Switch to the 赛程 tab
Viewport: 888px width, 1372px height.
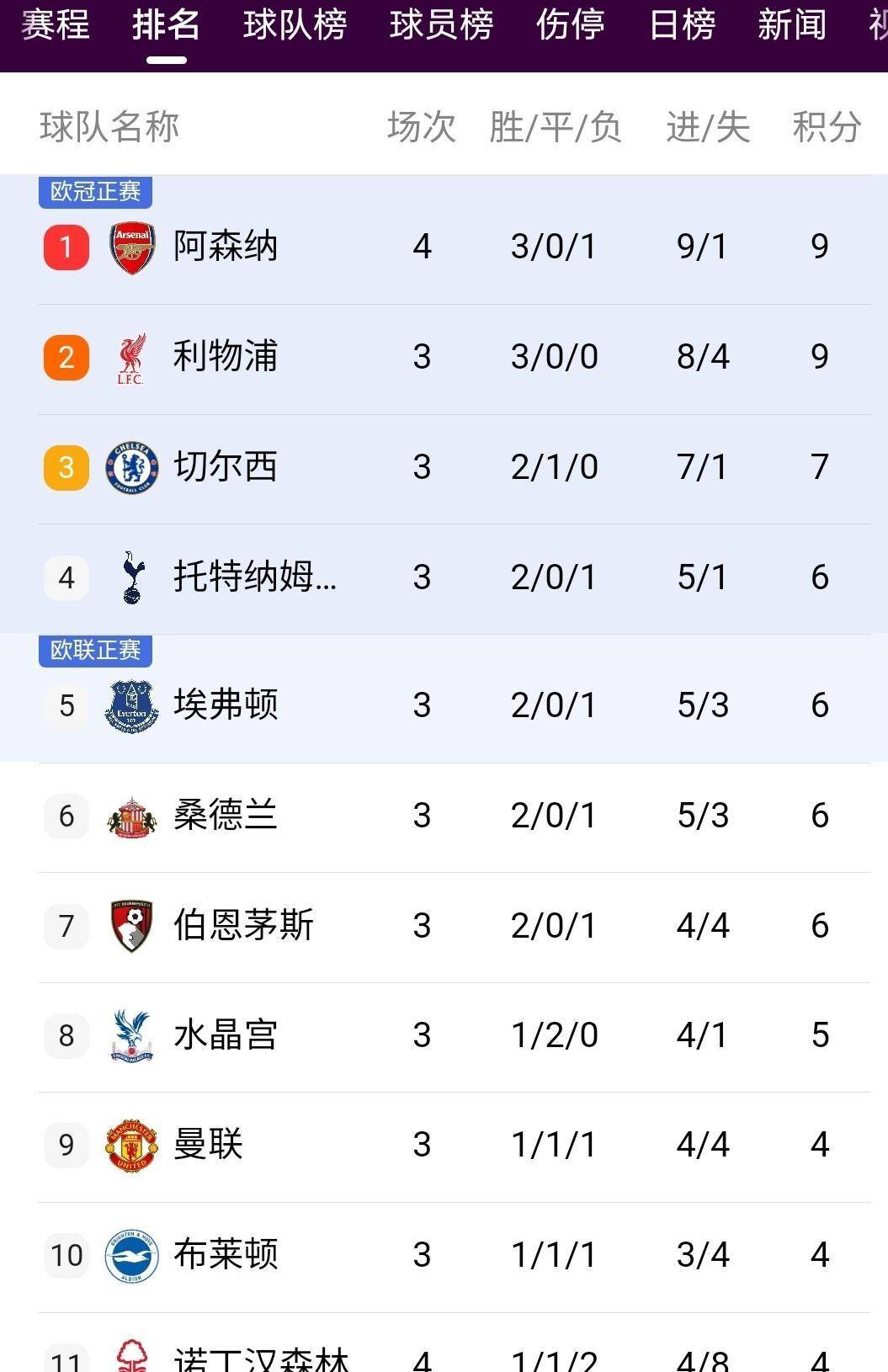point(56,26)
